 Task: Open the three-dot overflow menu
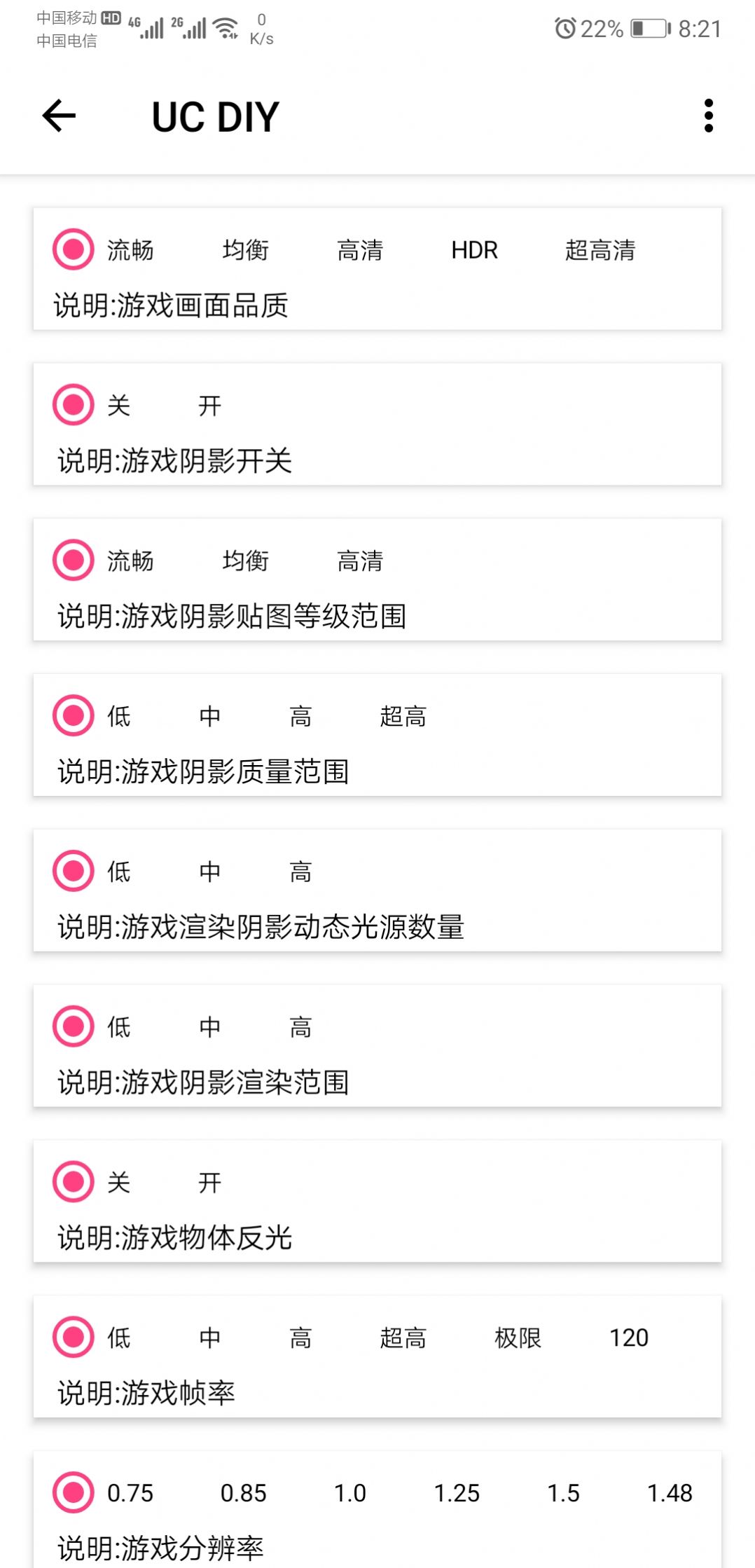pos(709,116)
